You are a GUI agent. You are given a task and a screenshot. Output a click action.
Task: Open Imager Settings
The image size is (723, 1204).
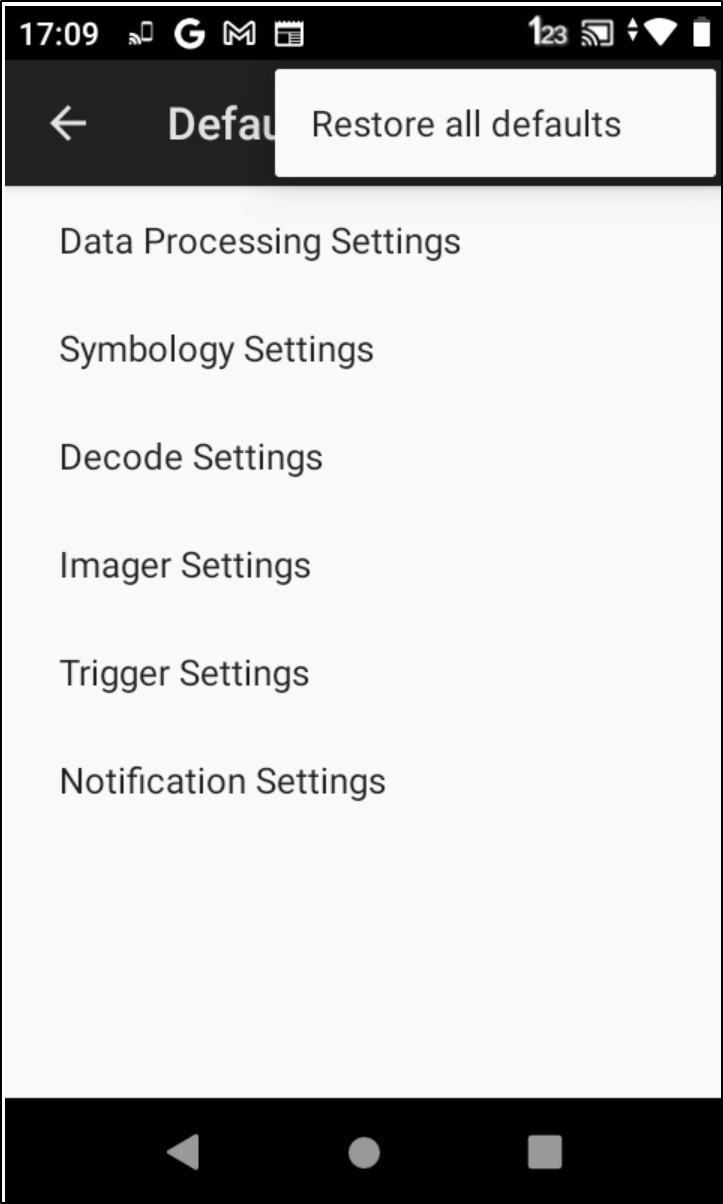tap(185, 566)
